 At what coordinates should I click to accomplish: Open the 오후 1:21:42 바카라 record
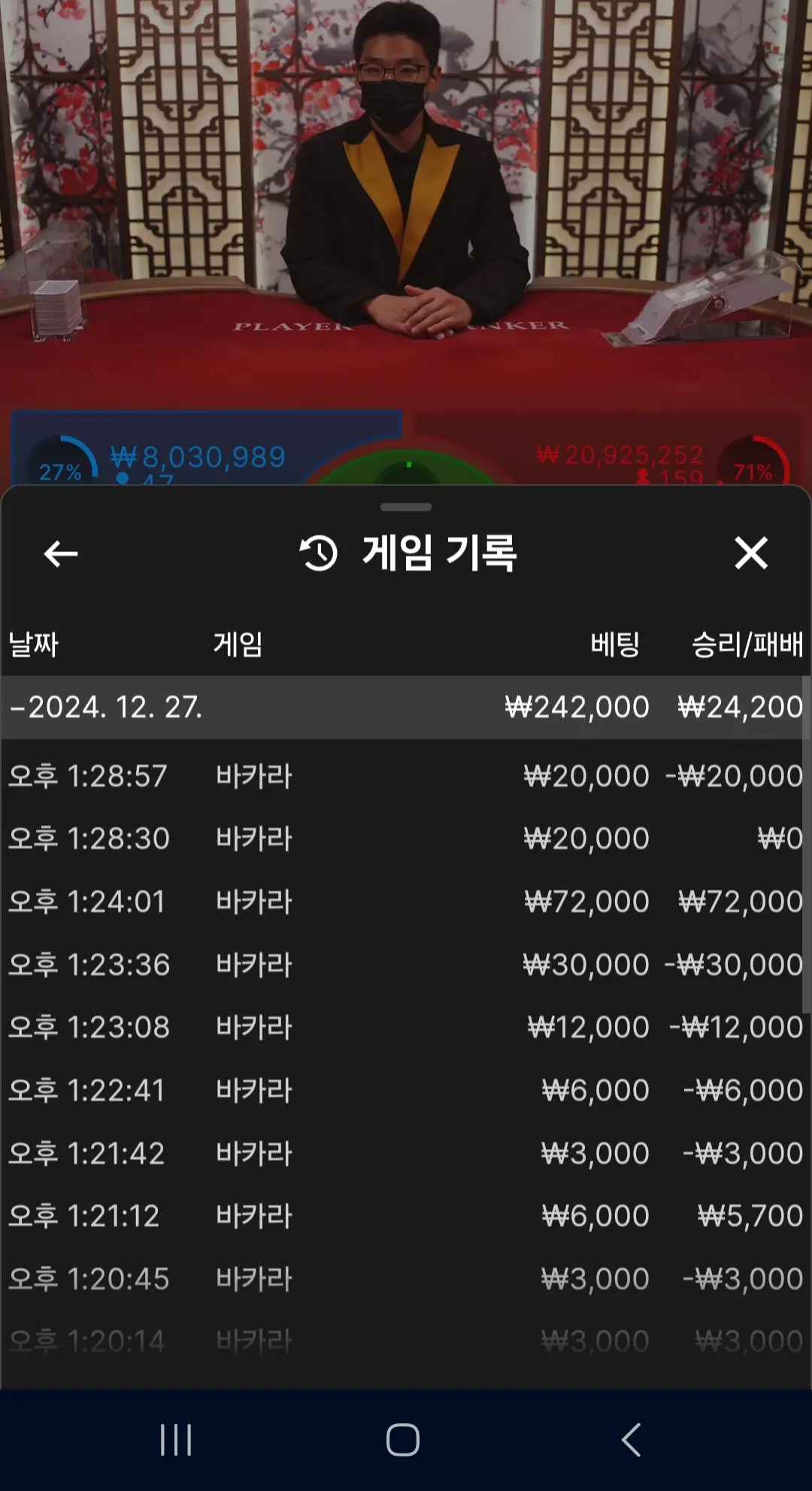click(404, 1153)
